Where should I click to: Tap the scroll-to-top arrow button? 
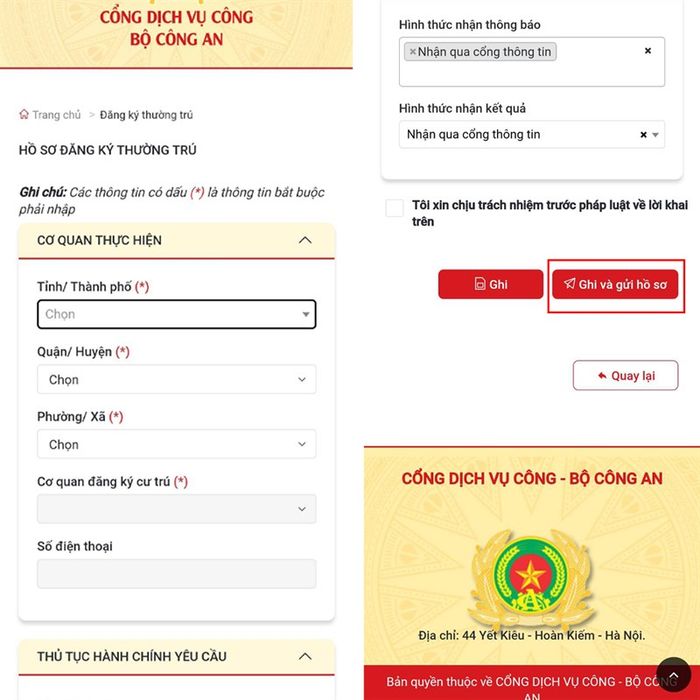click(674, 675)
